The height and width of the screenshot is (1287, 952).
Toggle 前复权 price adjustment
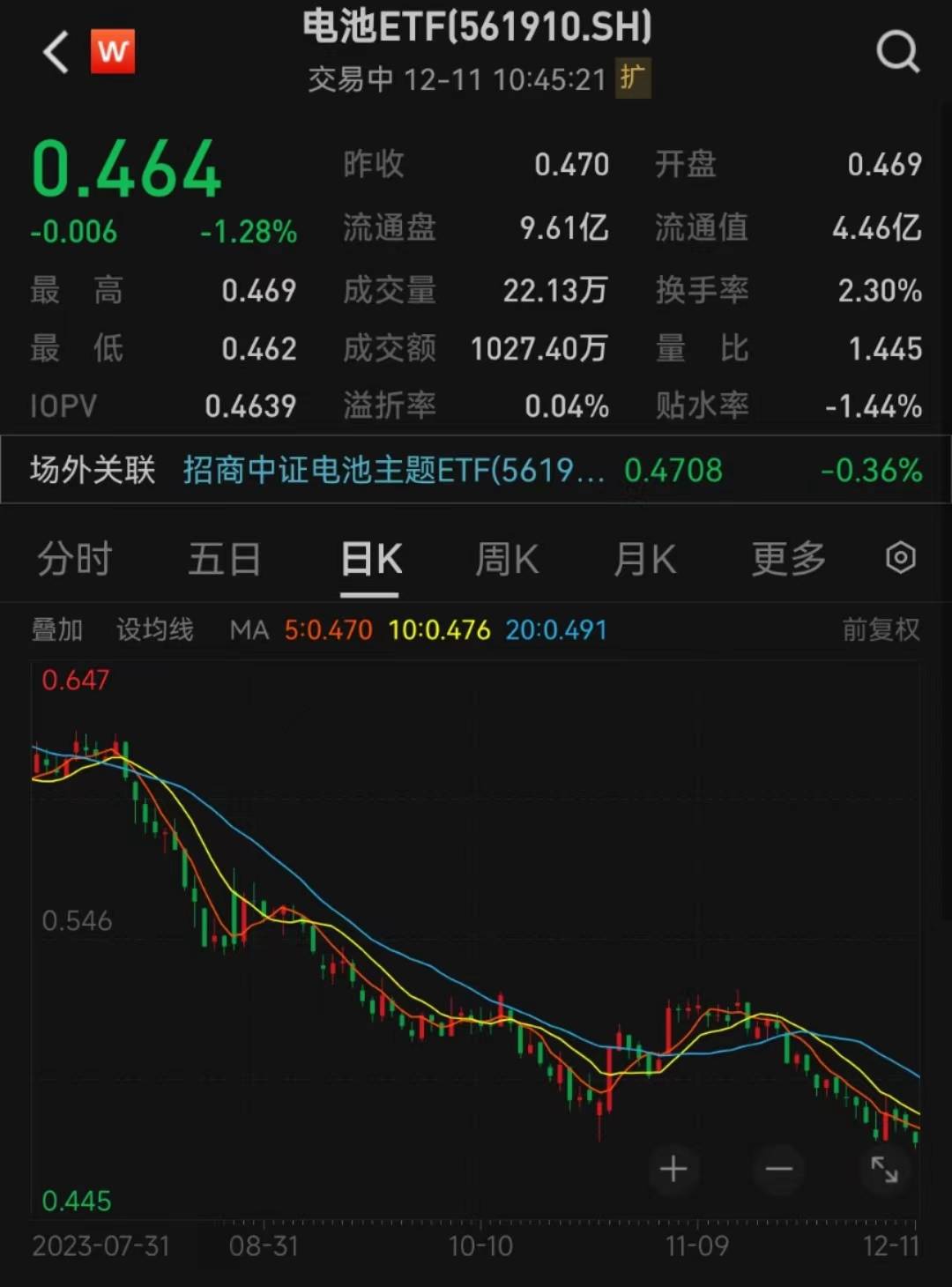pyautogui.click(x=881, y=630)
